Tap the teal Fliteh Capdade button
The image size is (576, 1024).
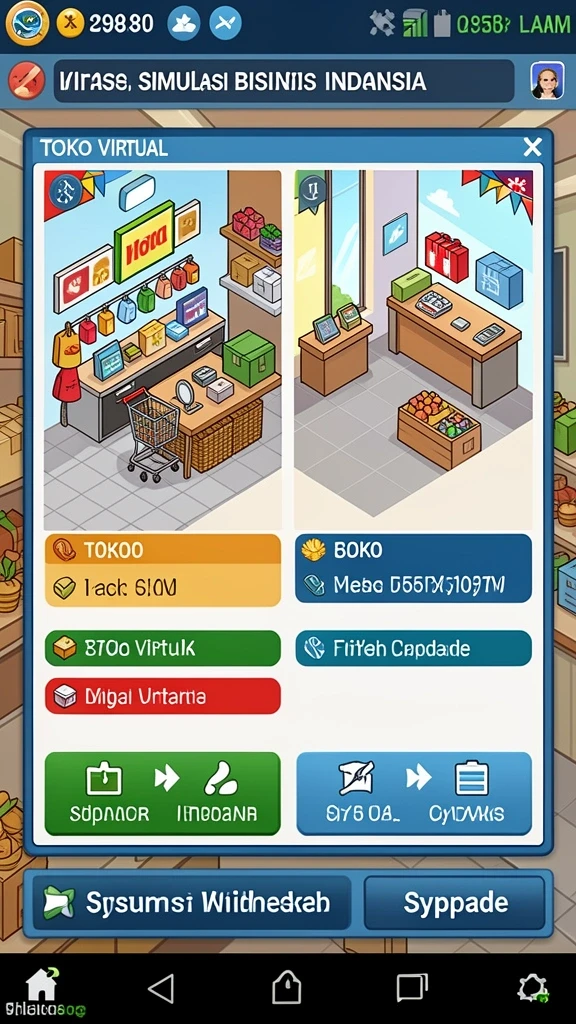pyautogui.click(x=413, y=648)
